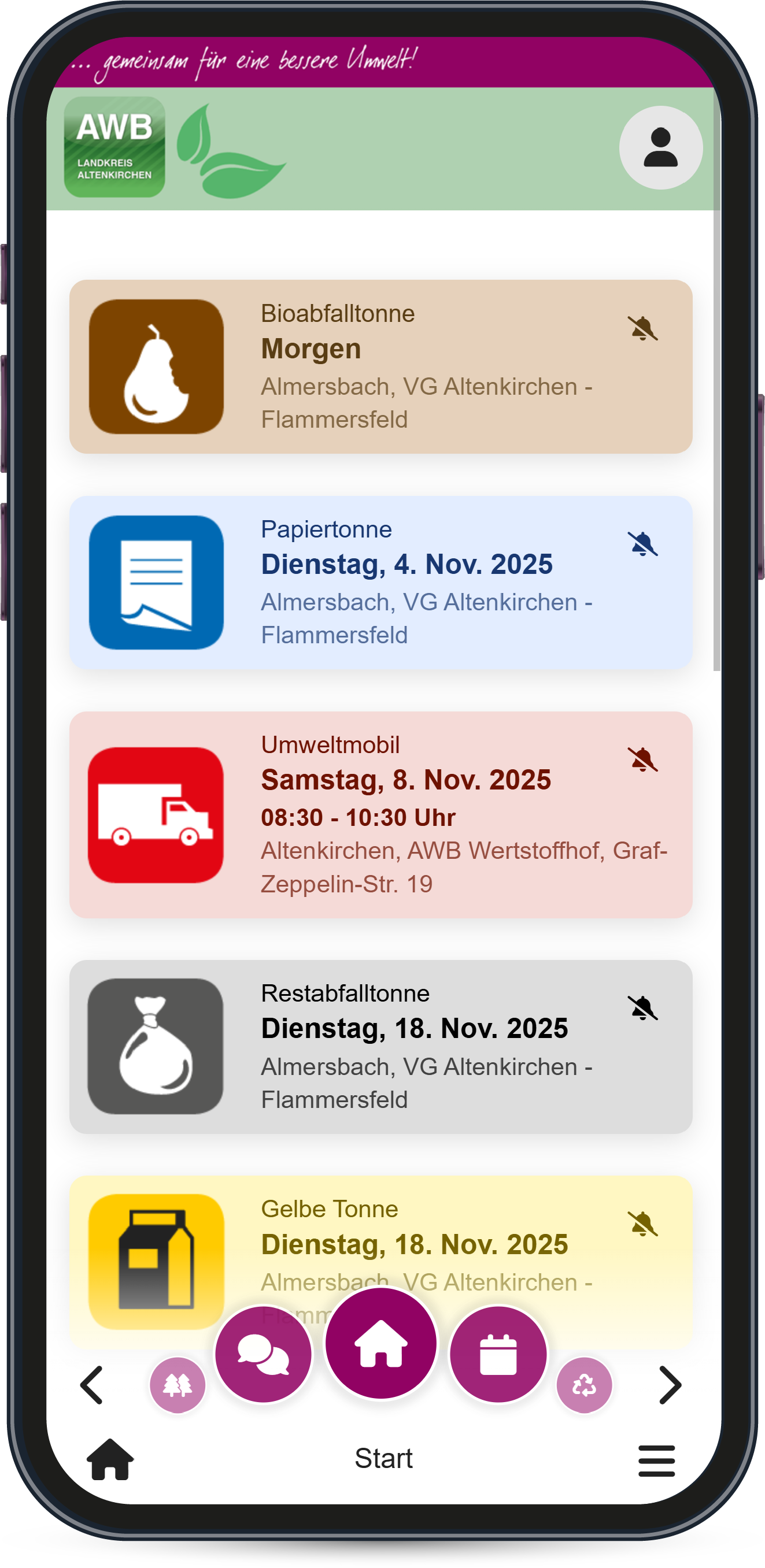Open the Restabfalltonne card
The image size is (765, 1568).
[380, 1046]
